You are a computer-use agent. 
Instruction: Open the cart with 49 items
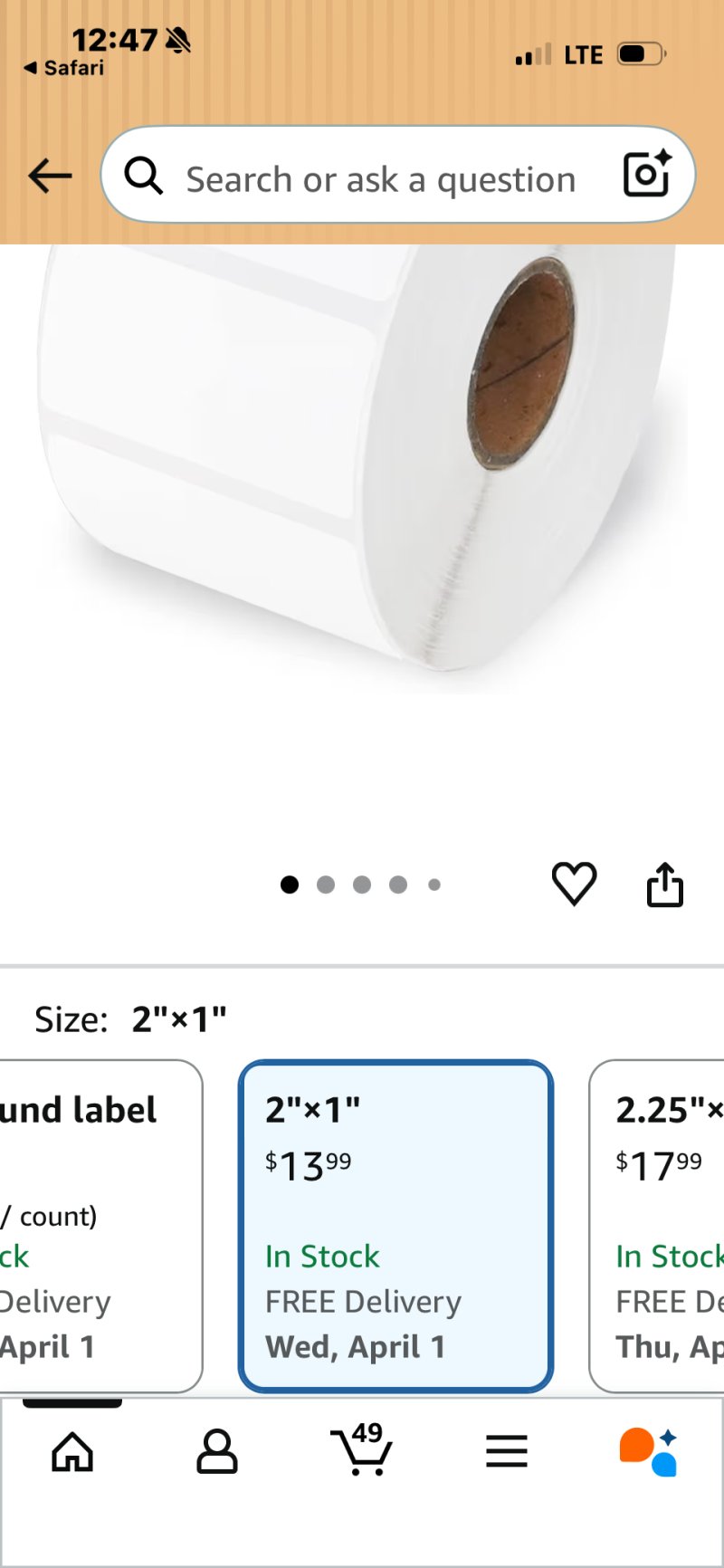click(362, 1450)
